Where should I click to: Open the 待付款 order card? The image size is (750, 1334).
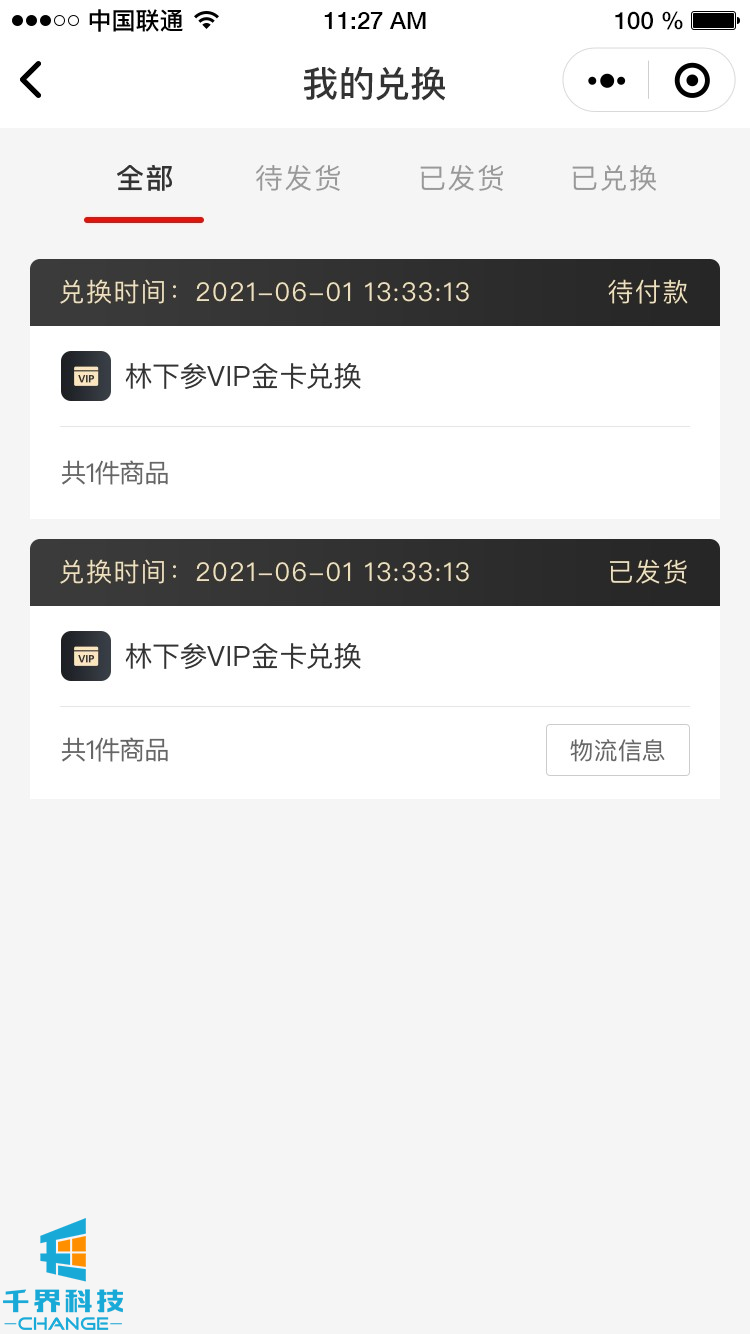375,389
